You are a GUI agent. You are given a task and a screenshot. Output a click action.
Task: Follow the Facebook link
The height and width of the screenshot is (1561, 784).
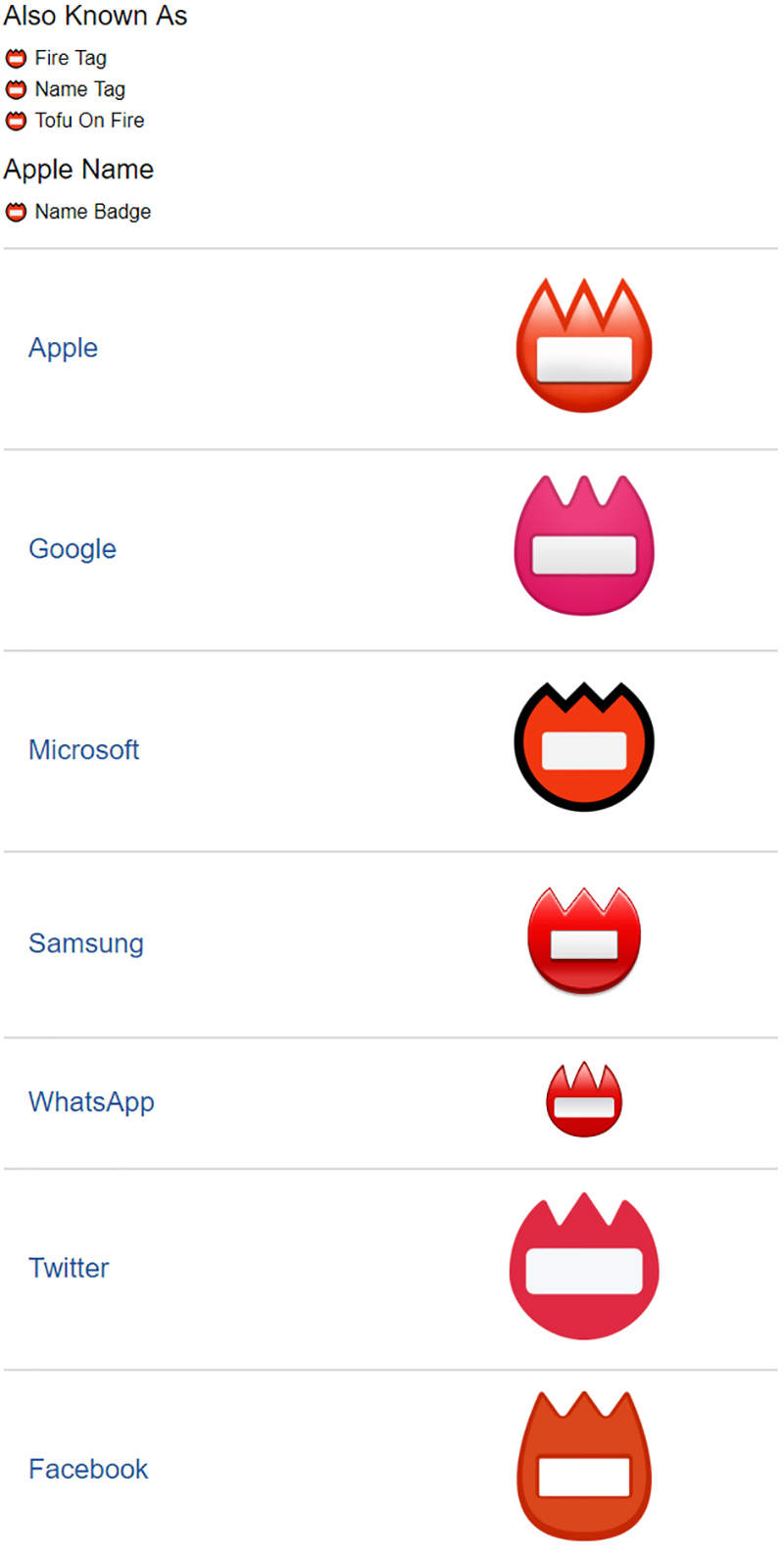point(88,1469)
